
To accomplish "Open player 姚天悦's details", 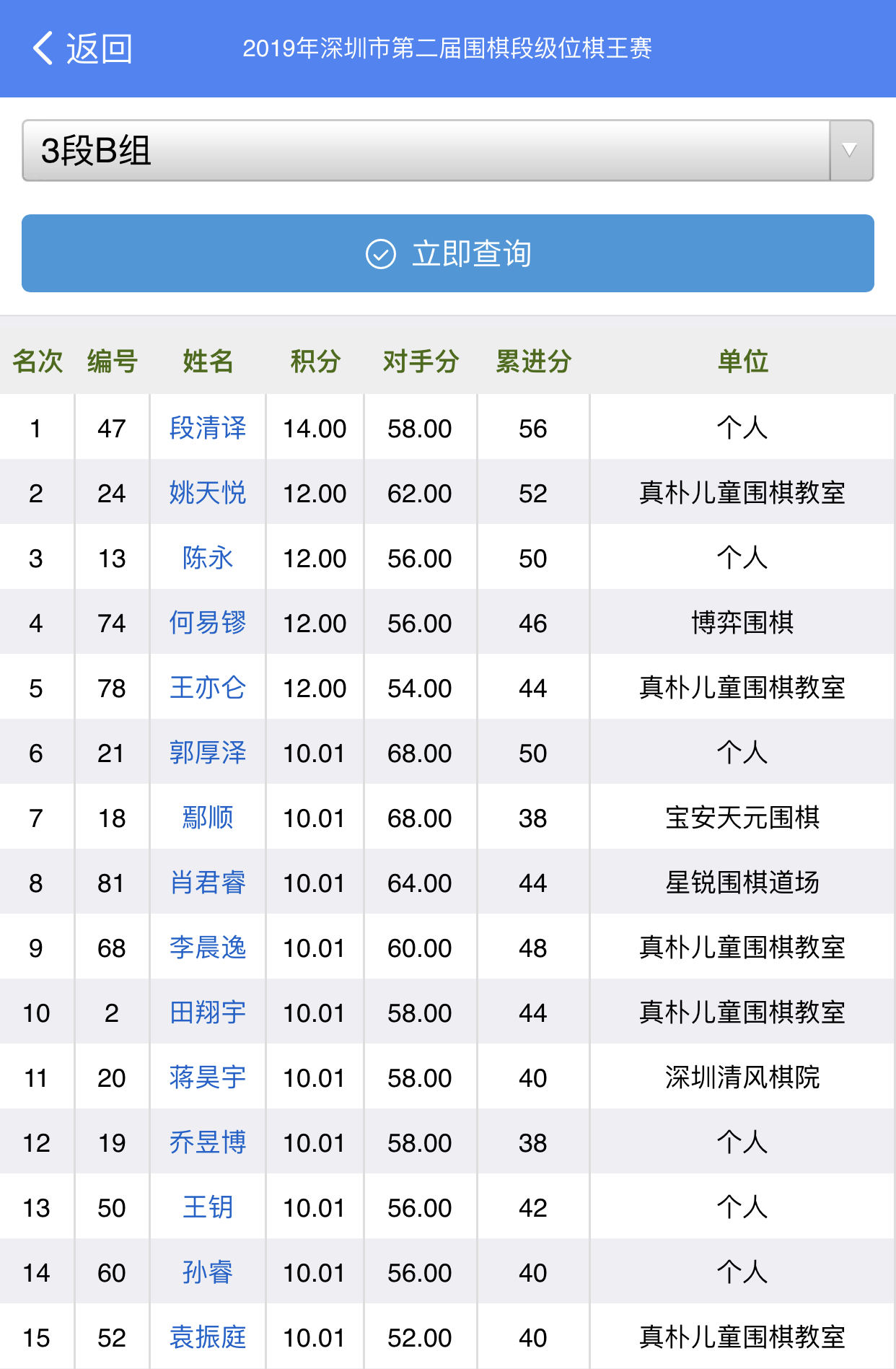I will (208, 493).
